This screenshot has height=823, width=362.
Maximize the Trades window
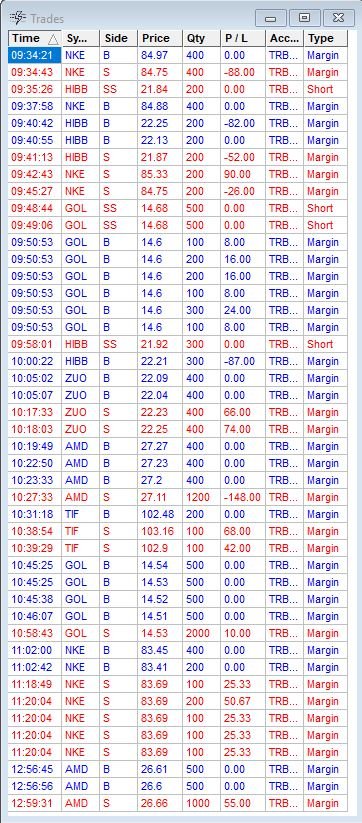pyautogui.click(x=304, y=18)
